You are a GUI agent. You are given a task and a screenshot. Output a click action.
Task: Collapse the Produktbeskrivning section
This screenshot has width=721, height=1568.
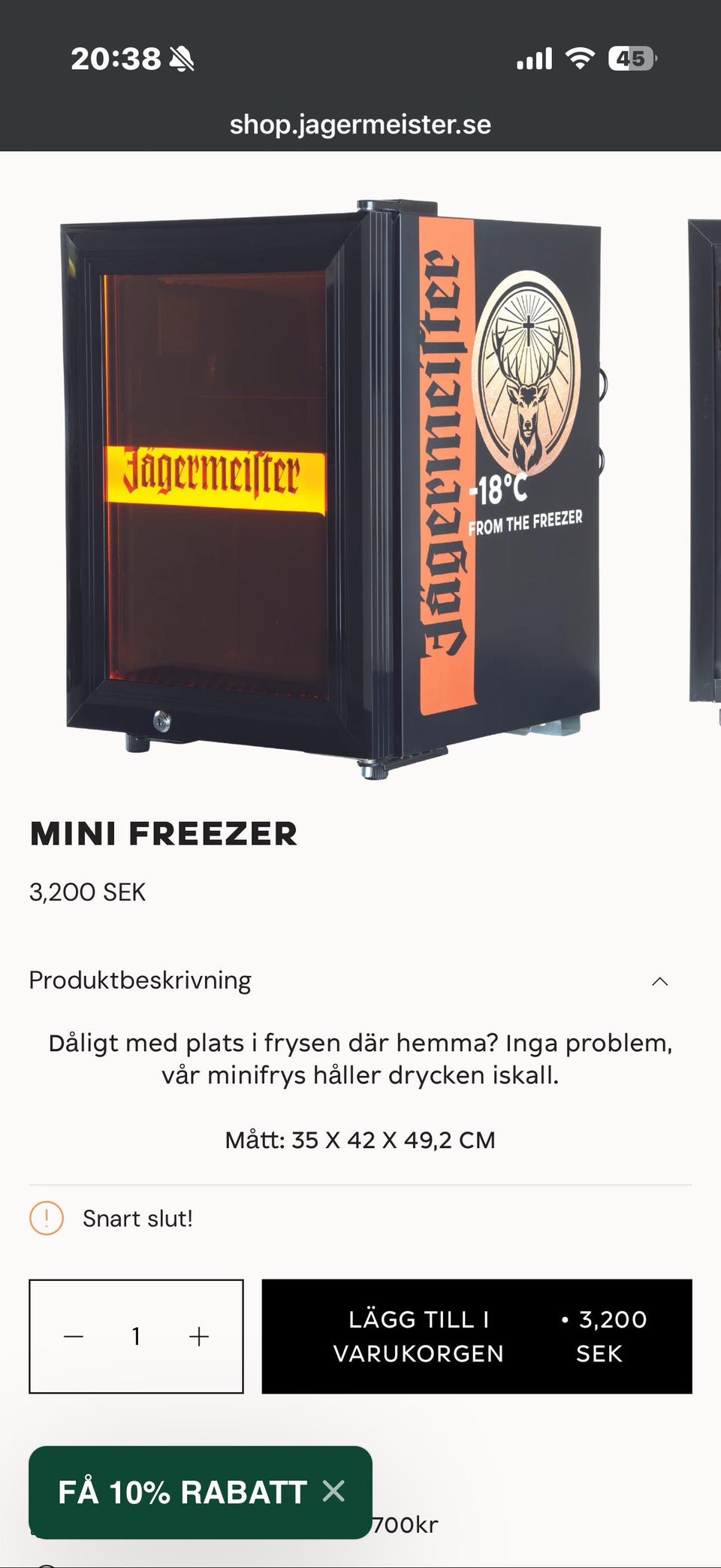click(x=659, y=979)
